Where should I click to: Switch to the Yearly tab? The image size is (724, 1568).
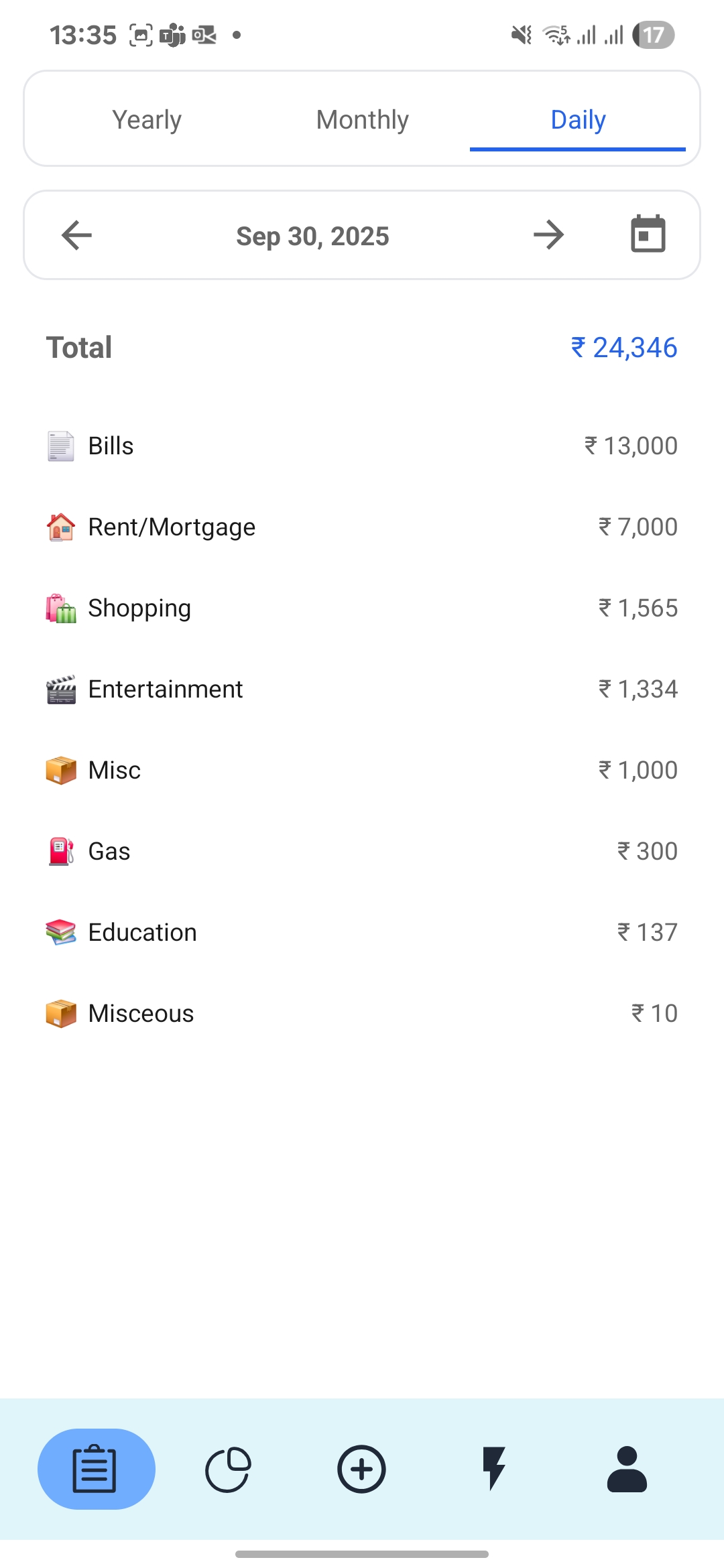pyautogui.click(x=147, y=119)
